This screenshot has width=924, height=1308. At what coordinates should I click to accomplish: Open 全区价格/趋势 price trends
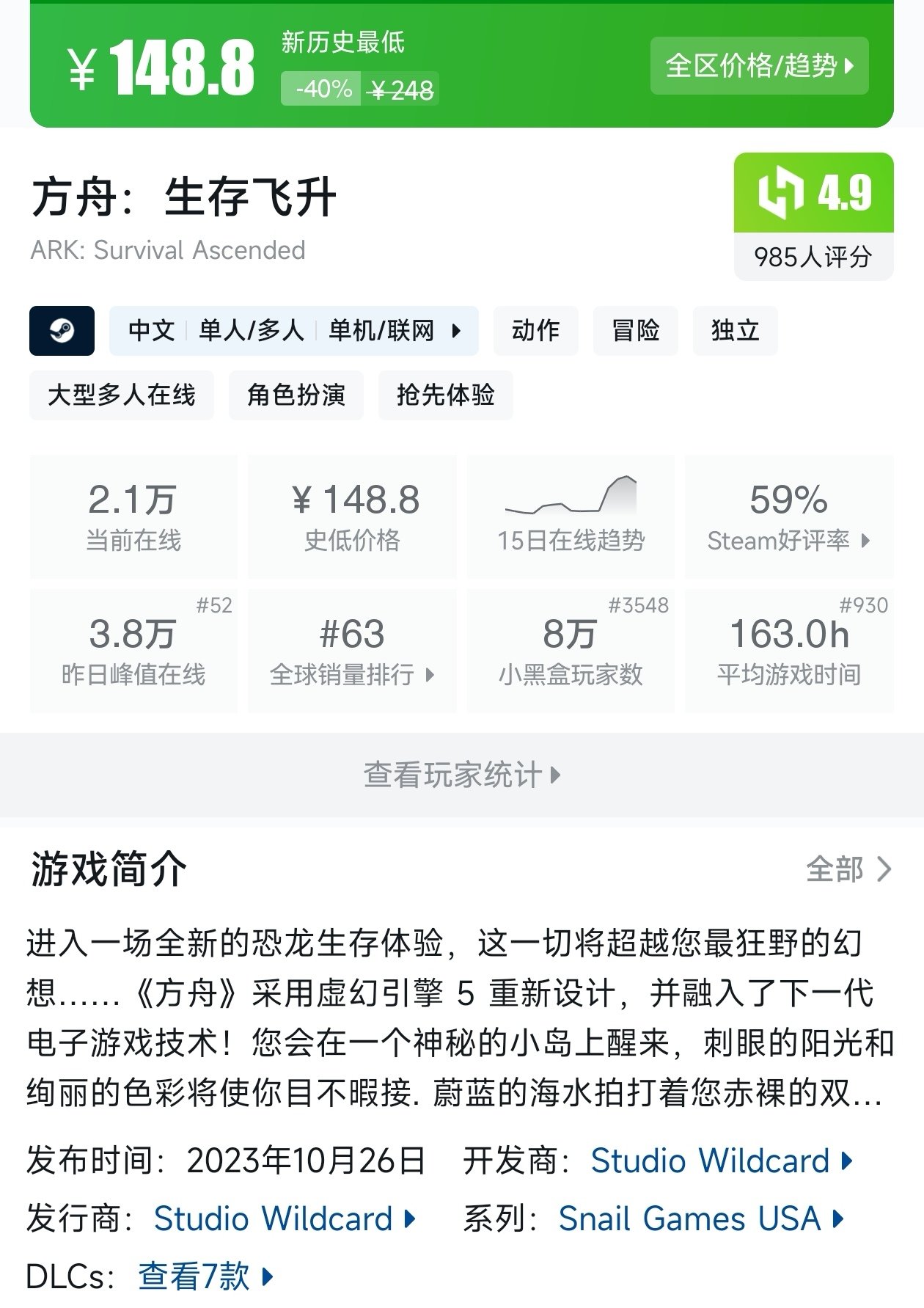point(759,66)
